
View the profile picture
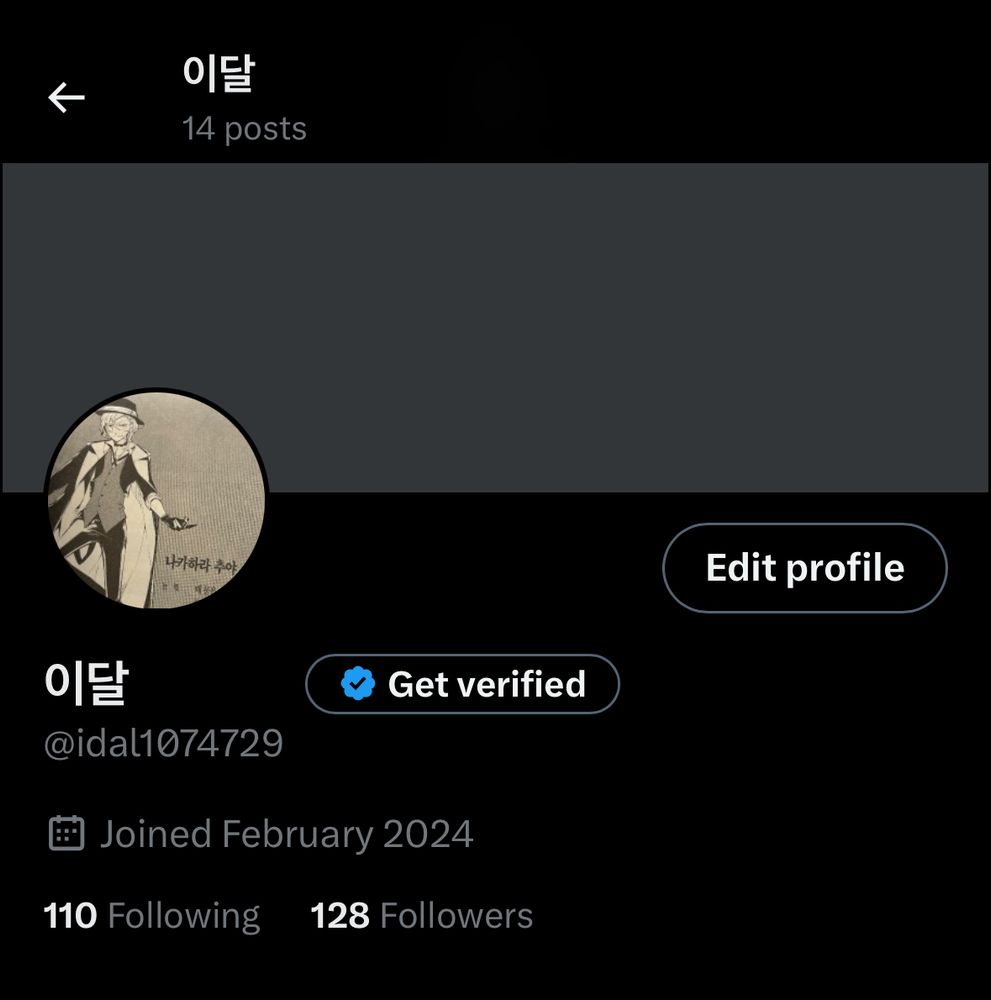(x=156, y=499)
